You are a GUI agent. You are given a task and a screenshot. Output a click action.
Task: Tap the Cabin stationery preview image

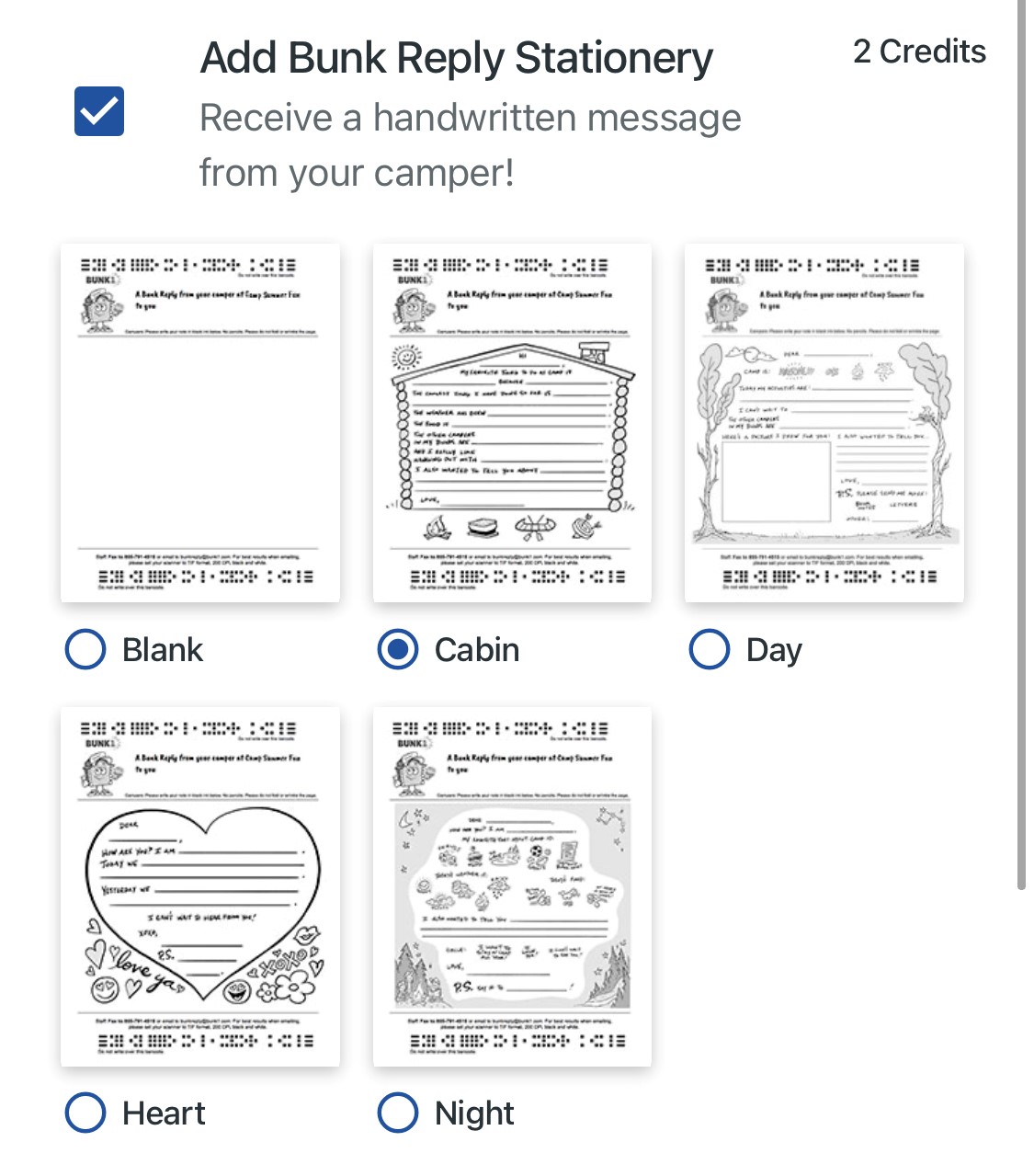click(x=512, y=423)
